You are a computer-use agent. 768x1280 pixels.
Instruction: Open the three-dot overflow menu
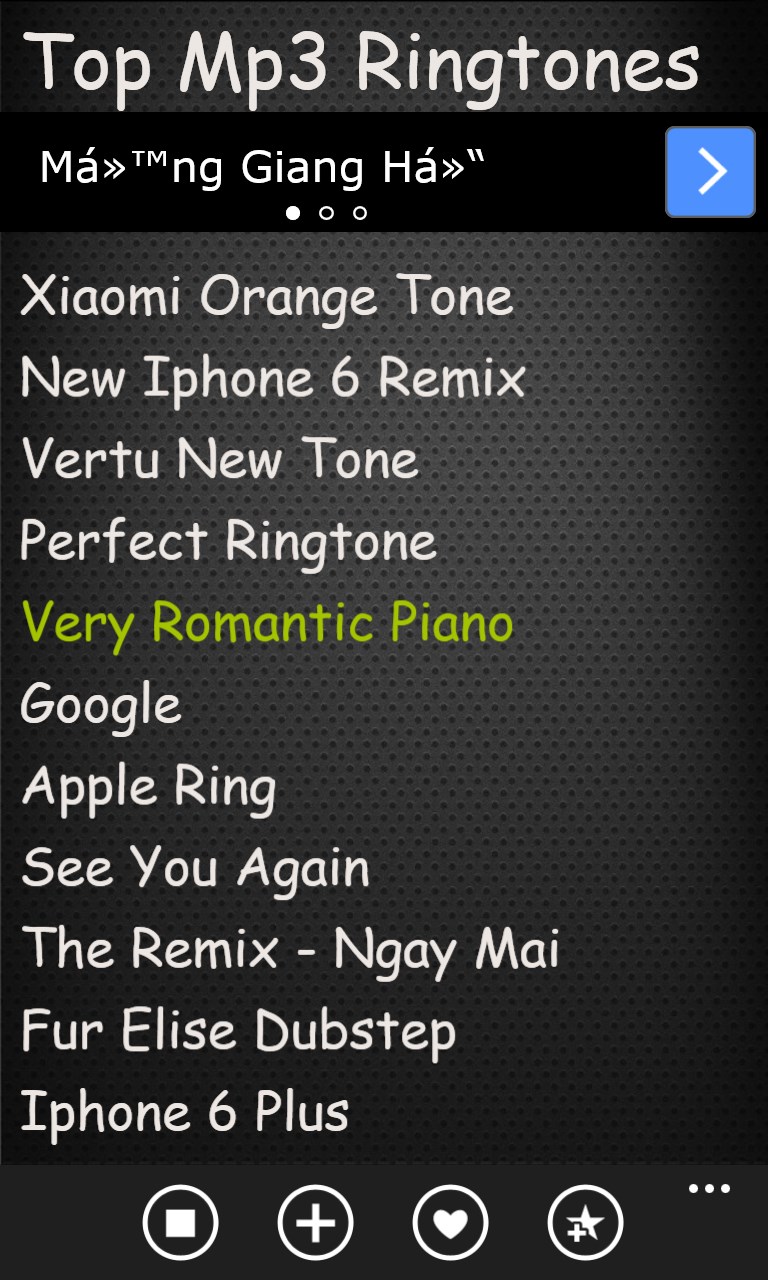[x=709, y=1189]
